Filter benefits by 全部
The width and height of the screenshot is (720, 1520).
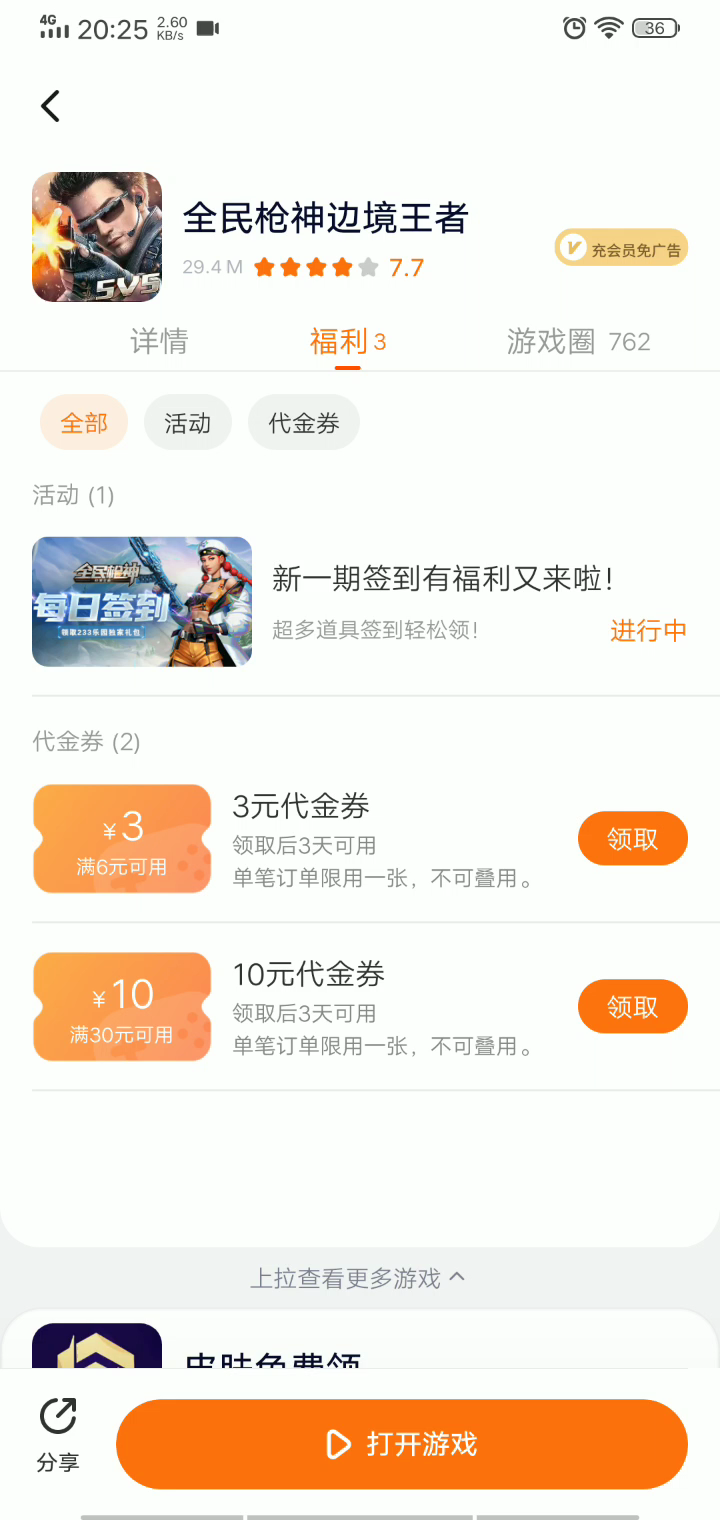84,423
